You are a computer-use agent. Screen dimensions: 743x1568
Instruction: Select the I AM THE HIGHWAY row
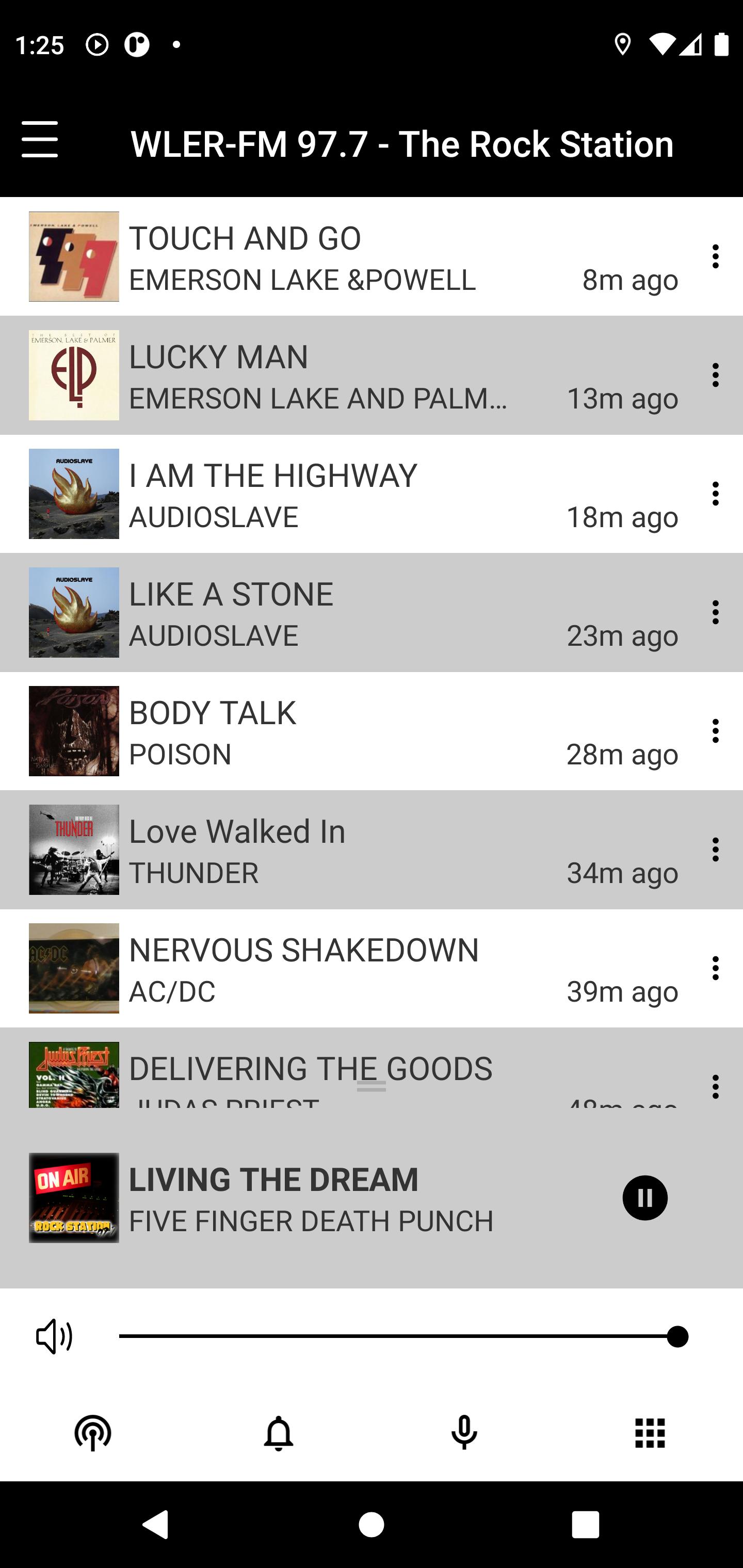point(341,494)
